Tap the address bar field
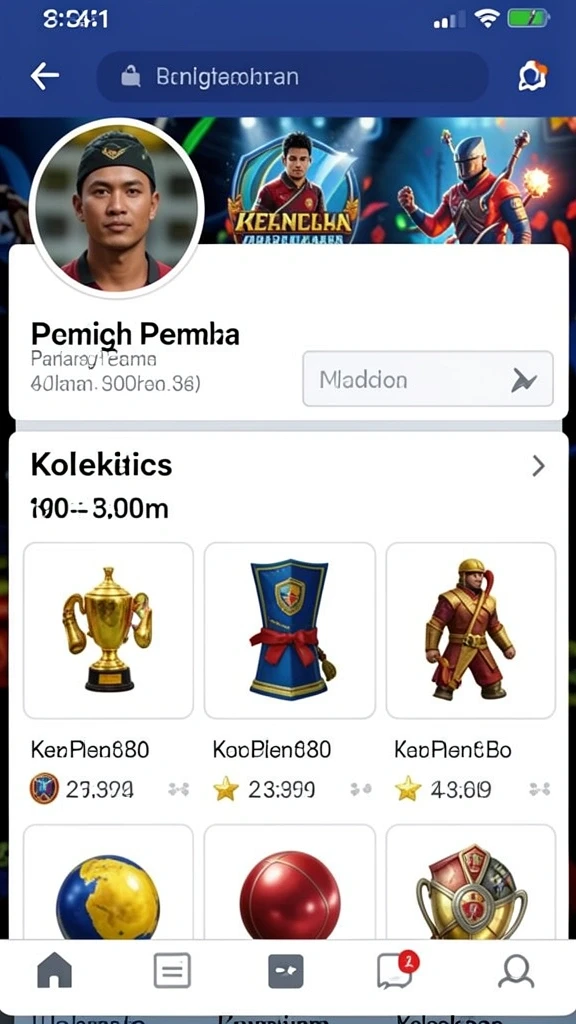Screen dimensions: 576x1024 (x=293, y=77)
